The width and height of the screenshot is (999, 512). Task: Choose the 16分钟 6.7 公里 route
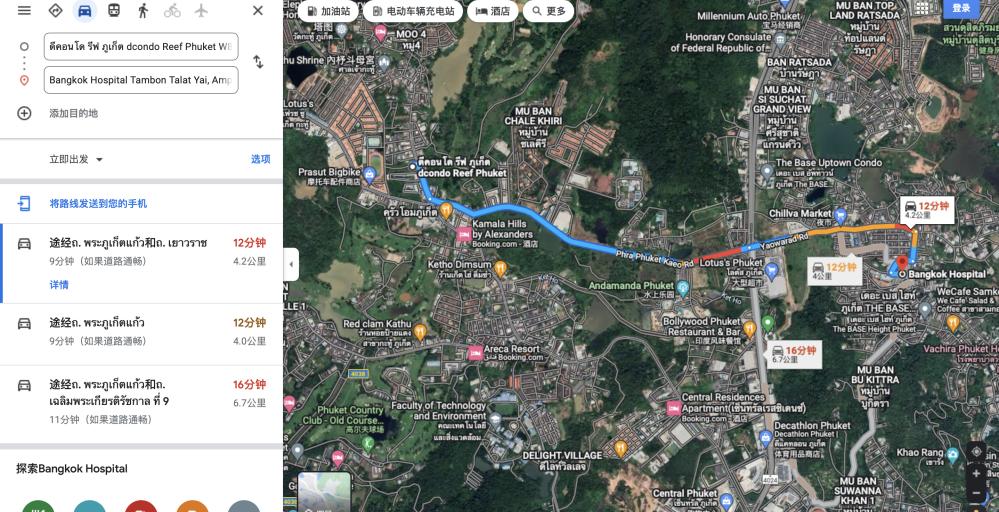141,401
